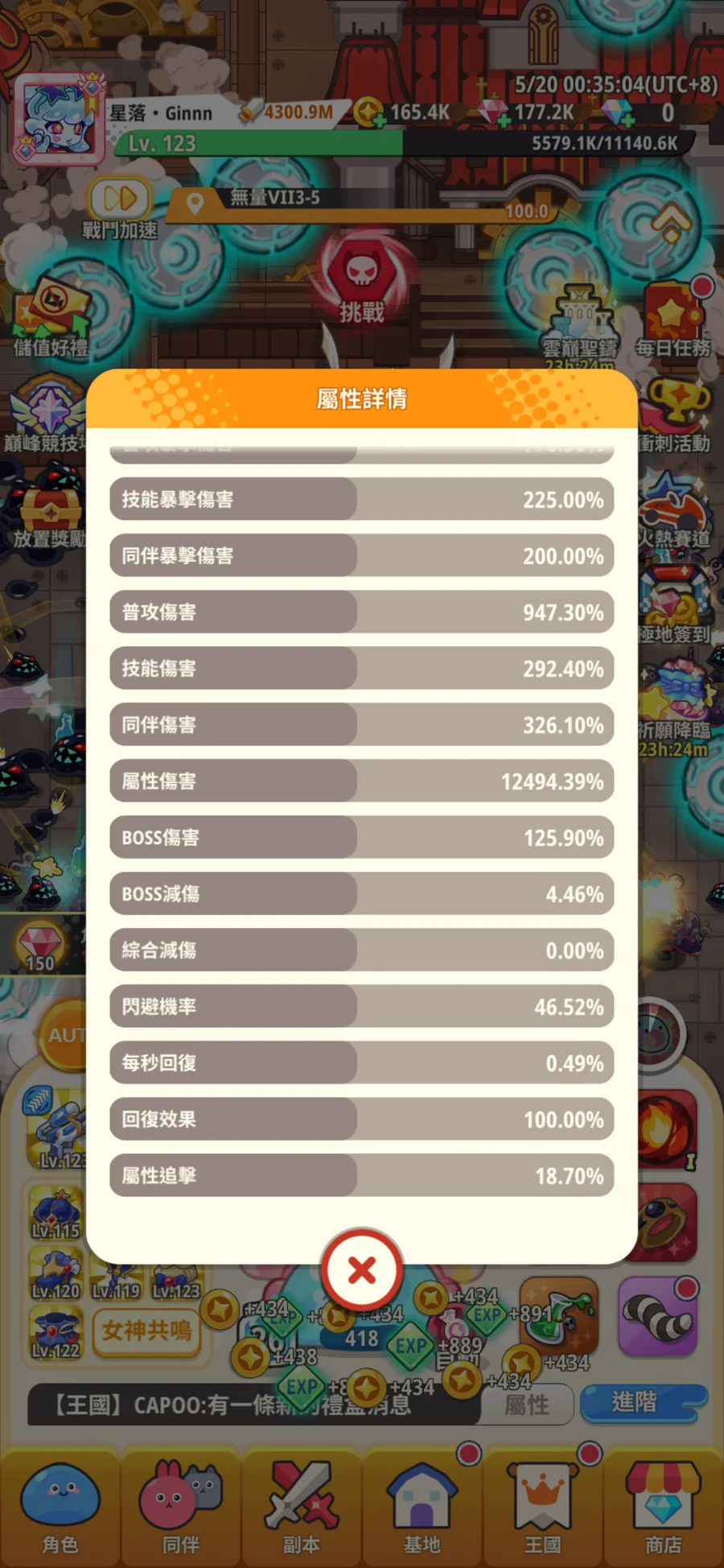This screenshot has width=724, height=1568.
Task: Open the 衝刺活動 trophy
Action: [x=676, y=415]
